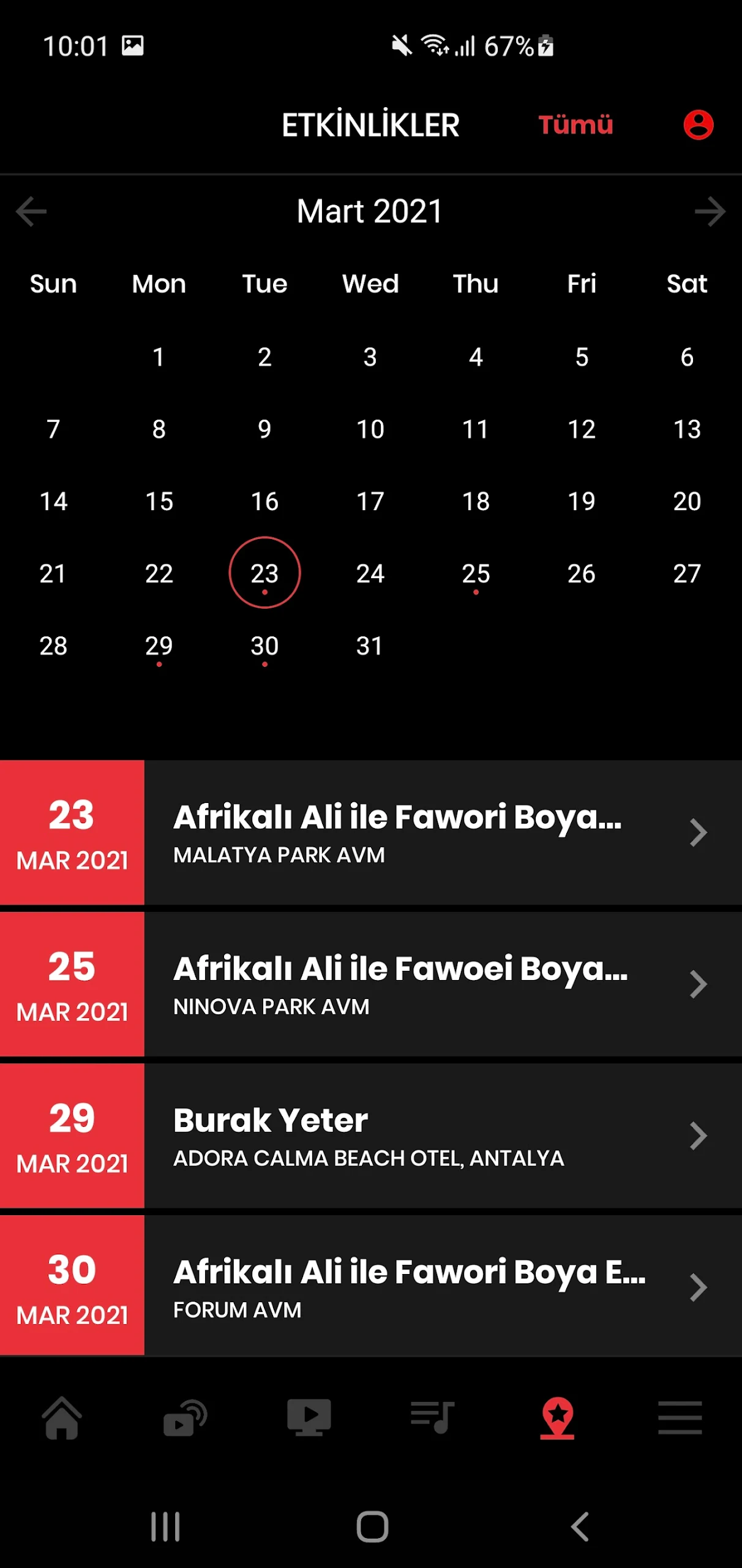Go to the previous month
The height and width of the screenshot is (1568, 742).
(x=31, y=211)
